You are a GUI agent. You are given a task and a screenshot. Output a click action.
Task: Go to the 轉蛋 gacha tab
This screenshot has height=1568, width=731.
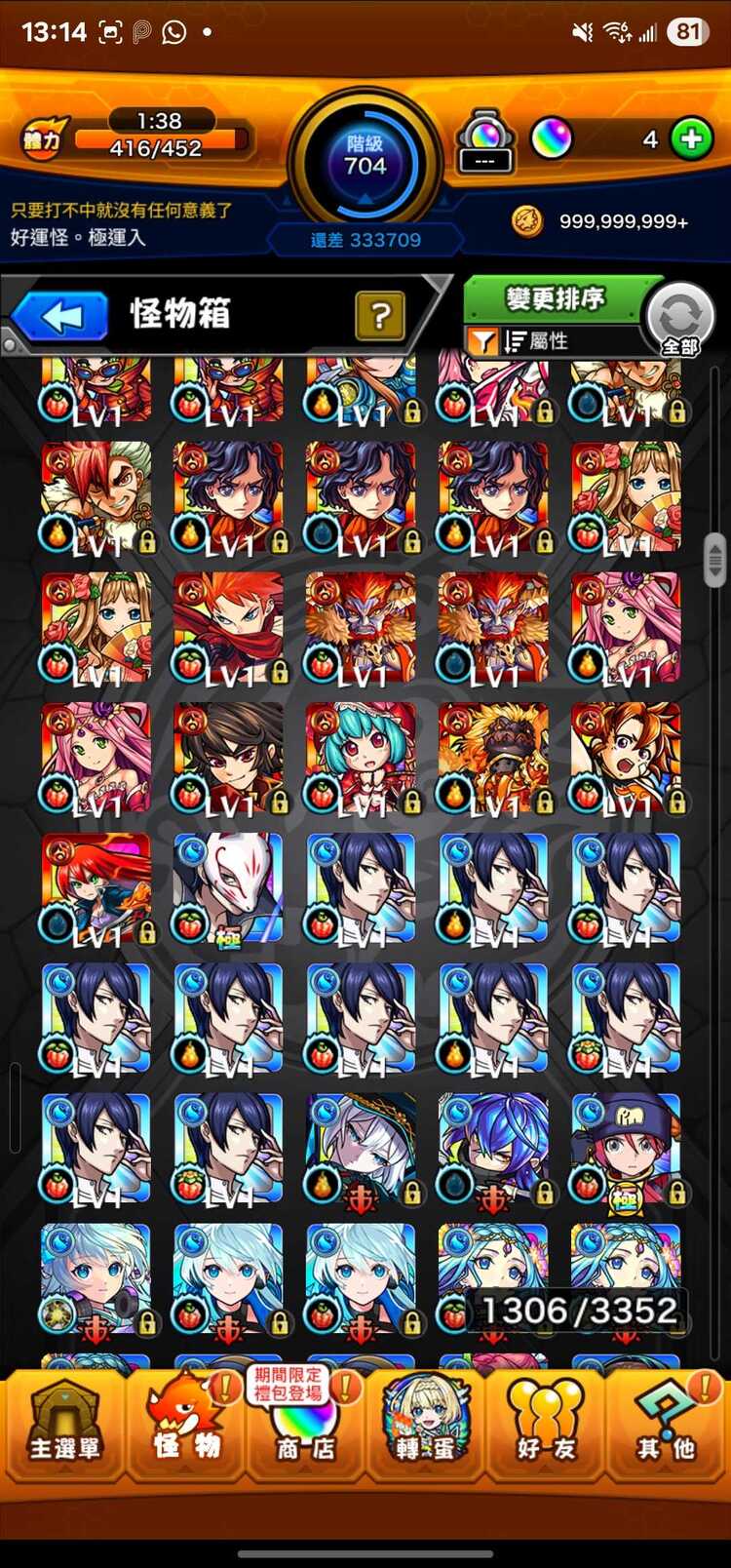[x=425, y=1428]
